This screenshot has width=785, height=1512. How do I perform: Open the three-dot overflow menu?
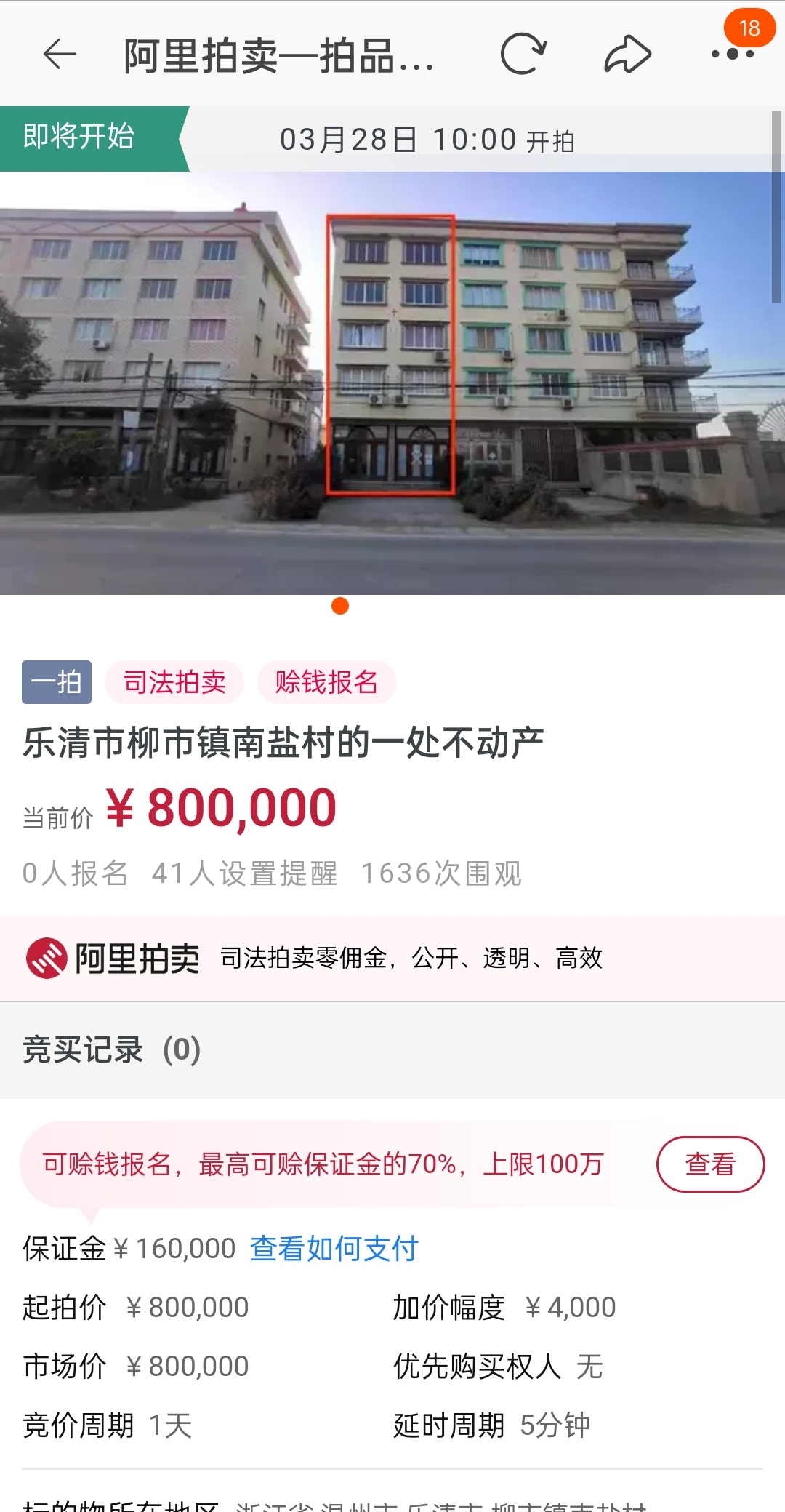(732, 55)
